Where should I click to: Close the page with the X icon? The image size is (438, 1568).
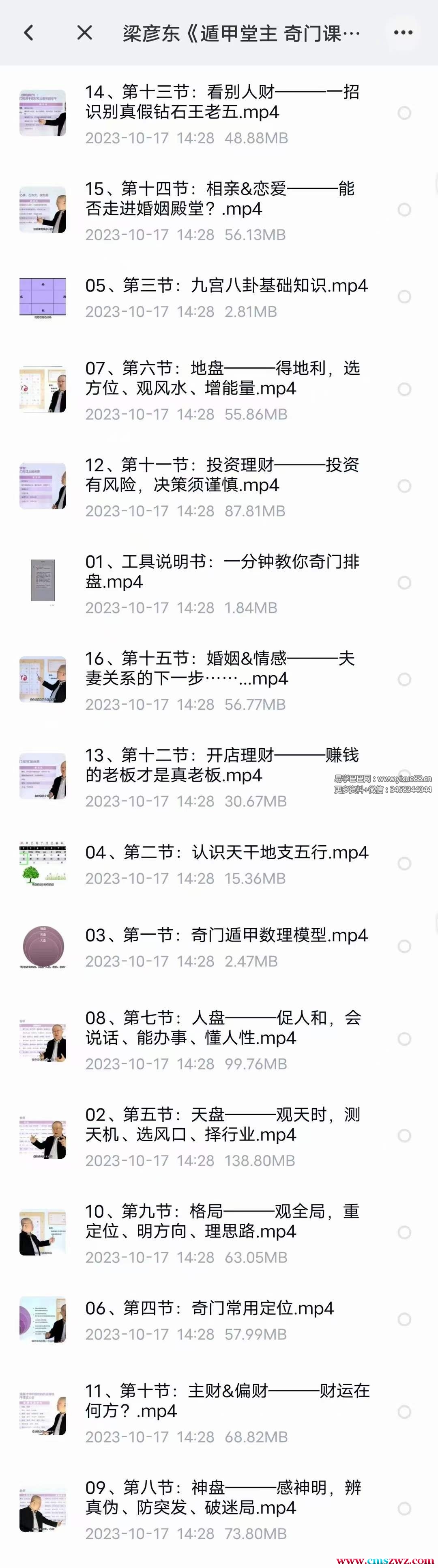click(x=84, y=33)
